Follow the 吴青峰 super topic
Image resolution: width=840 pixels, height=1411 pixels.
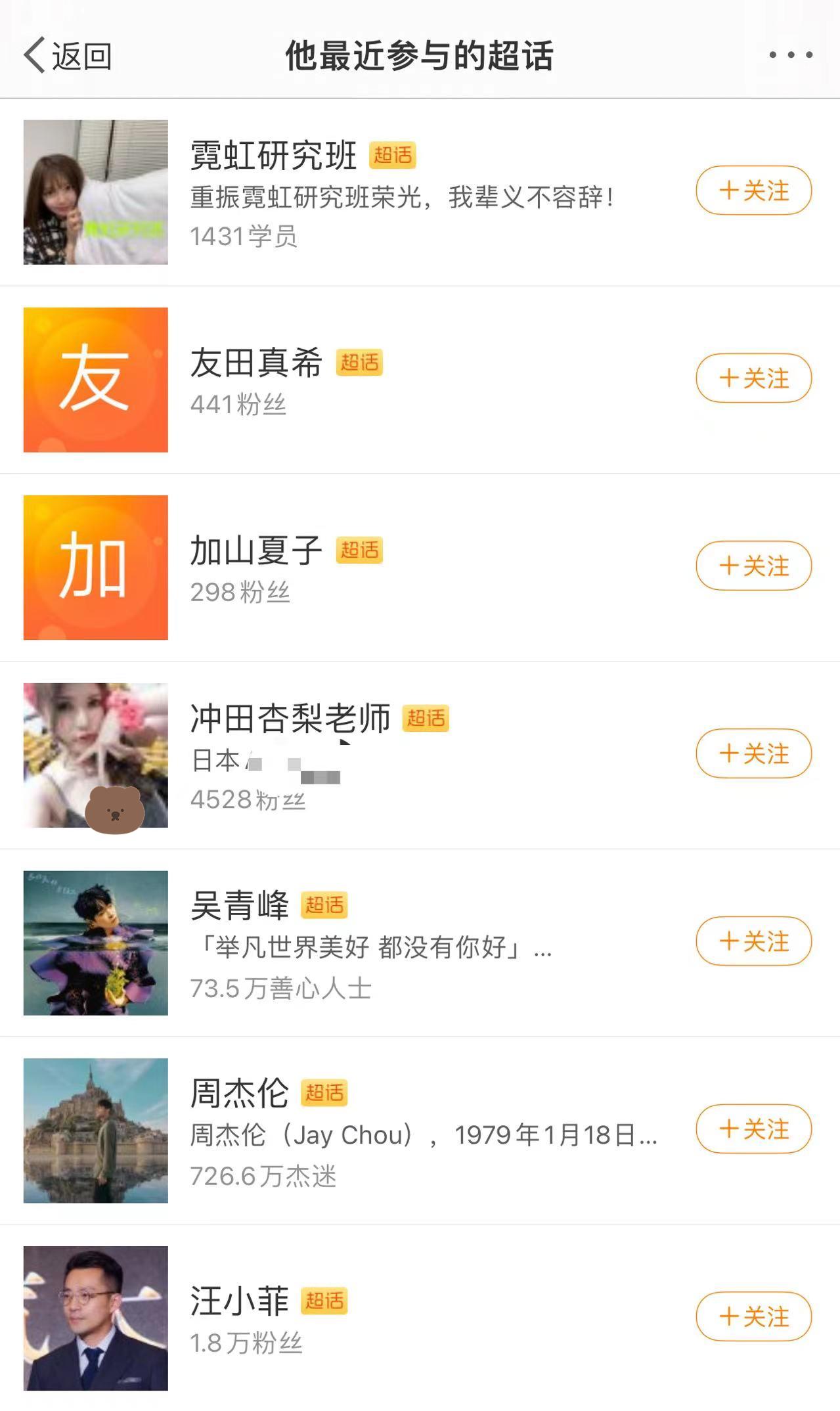click(753, 941)
